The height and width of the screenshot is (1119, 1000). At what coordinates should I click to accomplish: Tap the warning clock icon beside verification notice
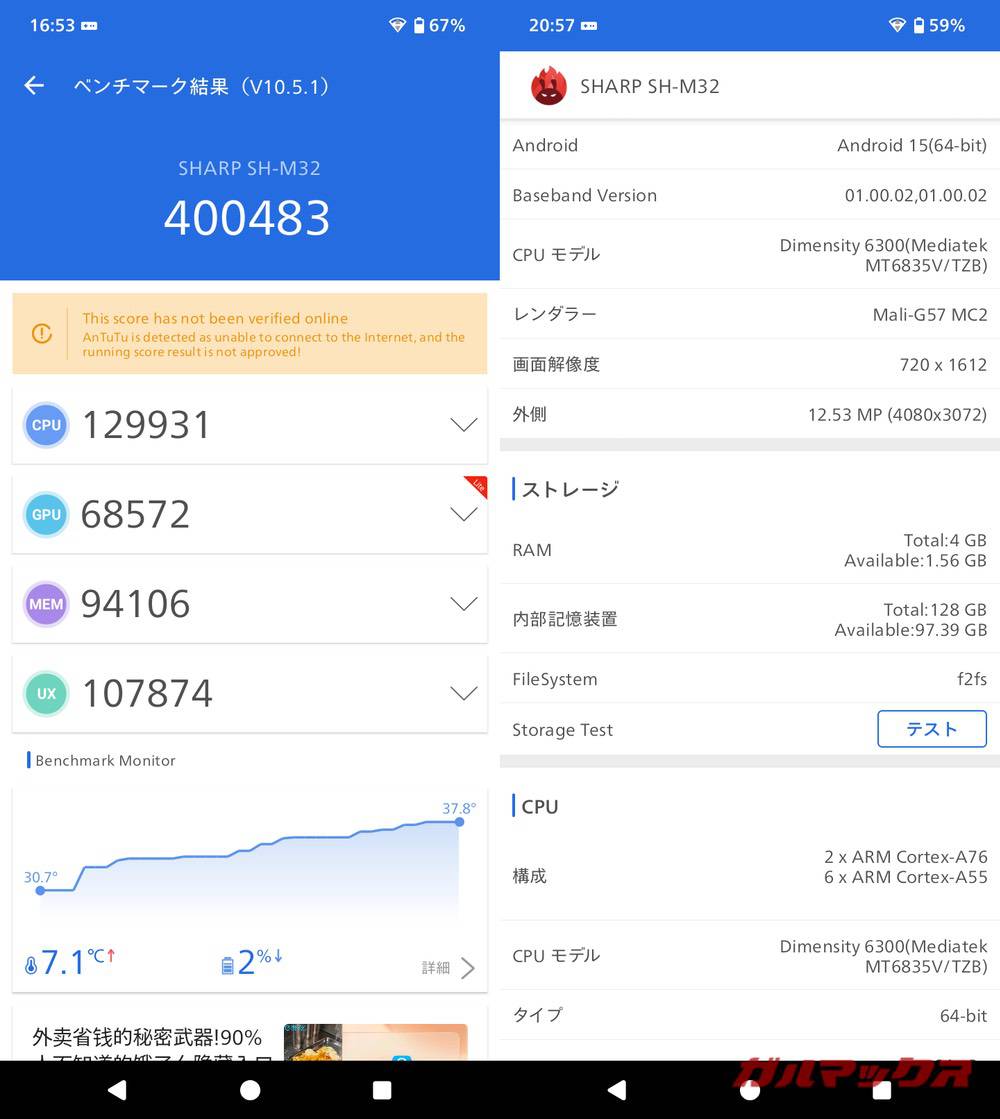[x=40, y=334]
